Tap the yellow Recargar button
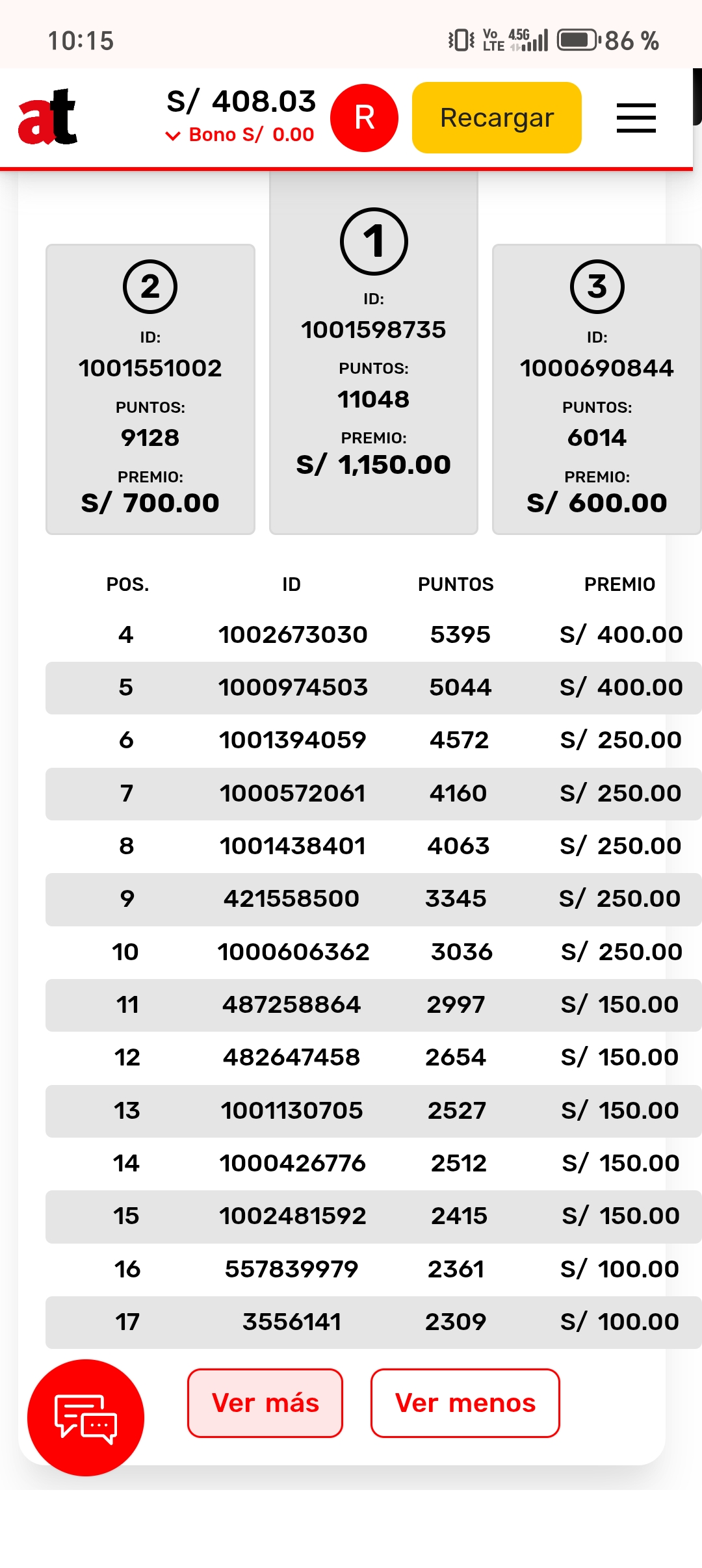This screenshot has width=702, height=1568. pyautogui.click(x=497, y=118)
